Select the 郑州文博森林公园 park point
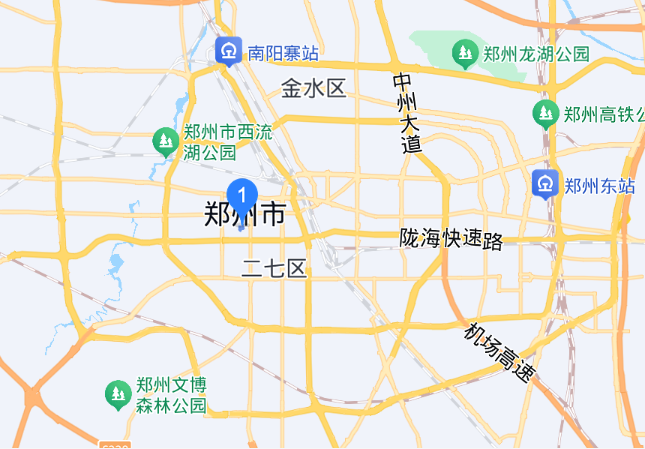Viewport: 645px width, 449px height. click(x=118, y=394)
